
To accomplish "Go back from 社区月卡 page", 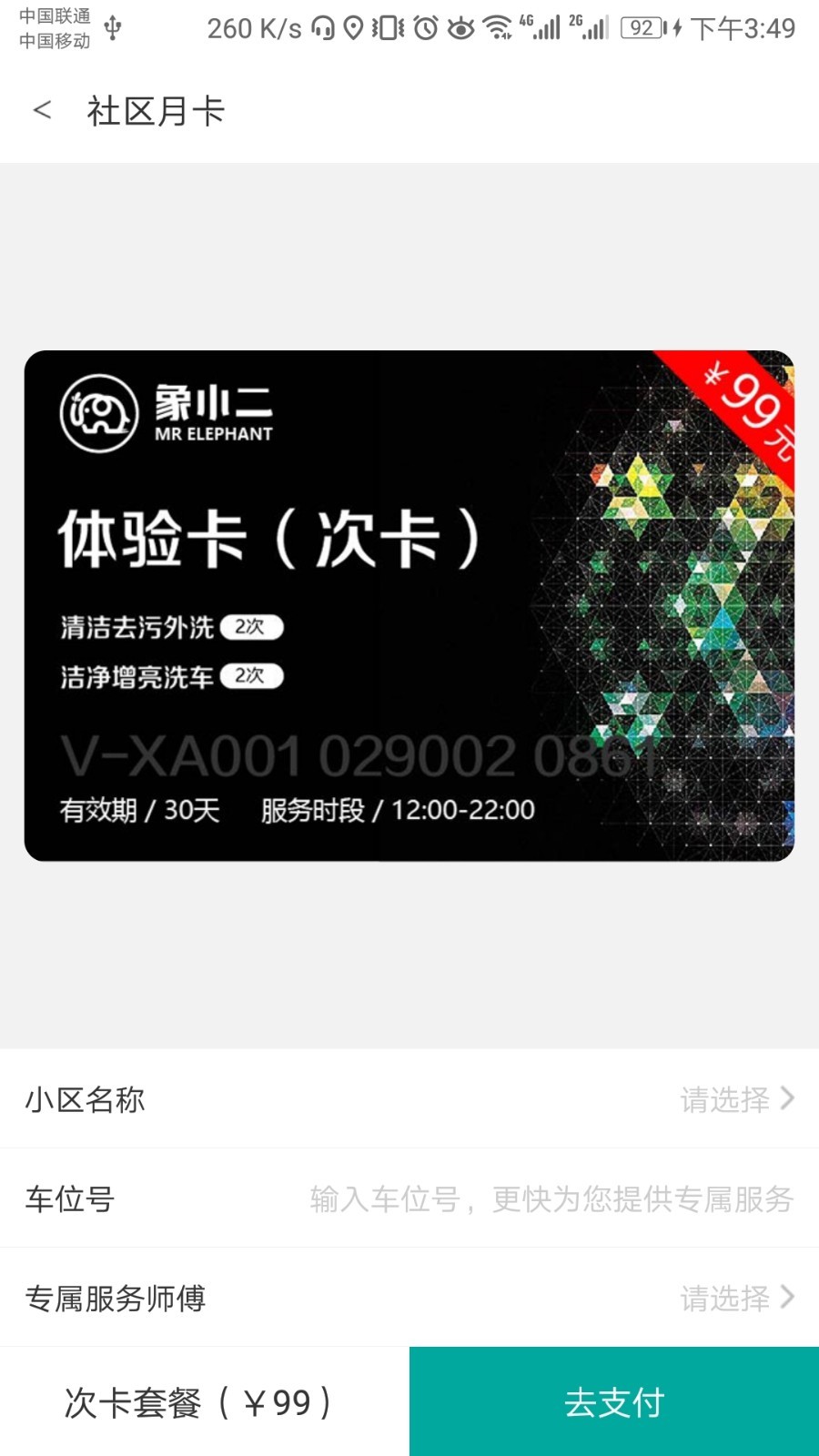I will (42, 111).
